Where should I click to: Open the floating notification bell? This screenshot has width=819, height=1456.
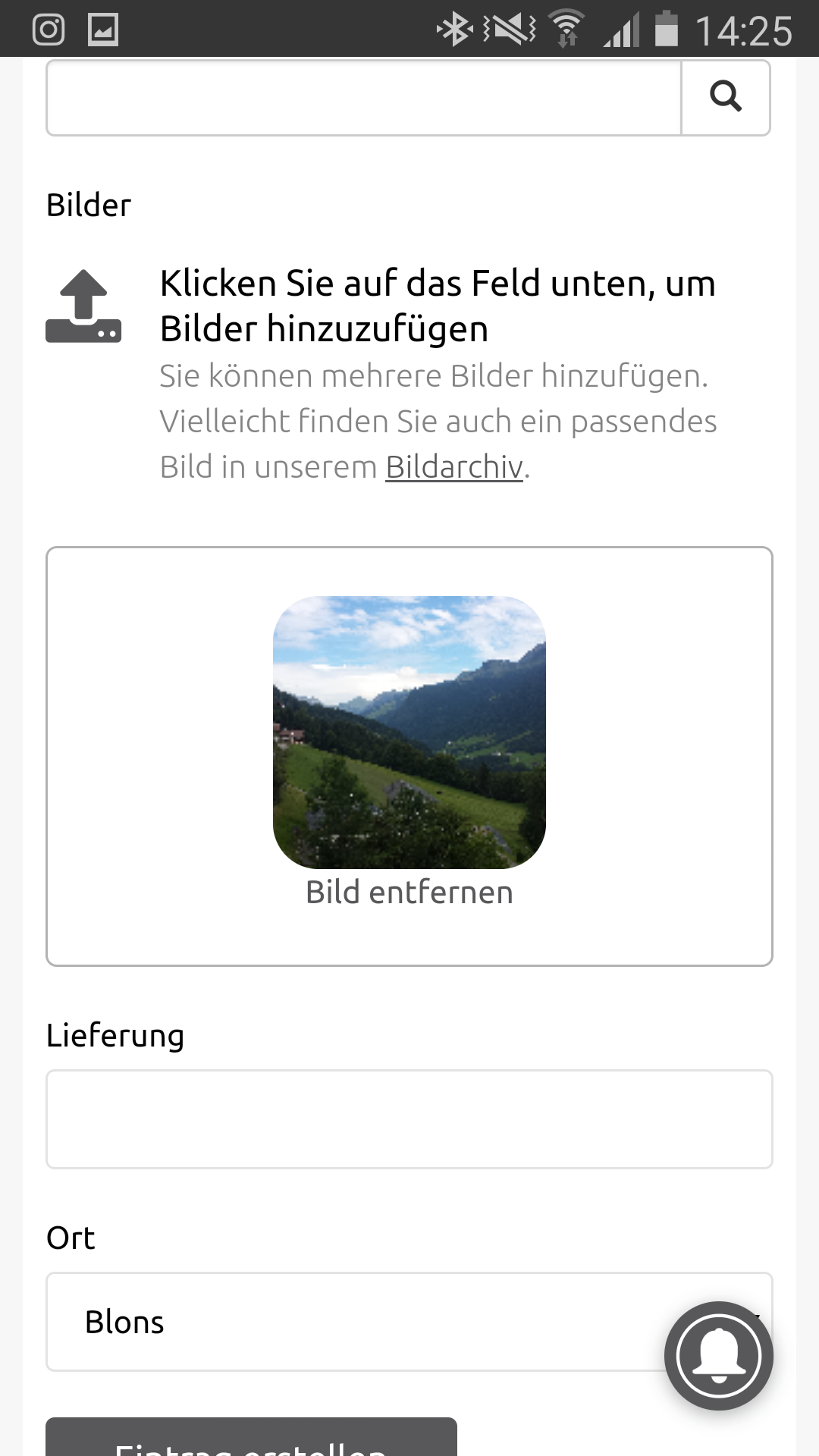pos(718,1355)
